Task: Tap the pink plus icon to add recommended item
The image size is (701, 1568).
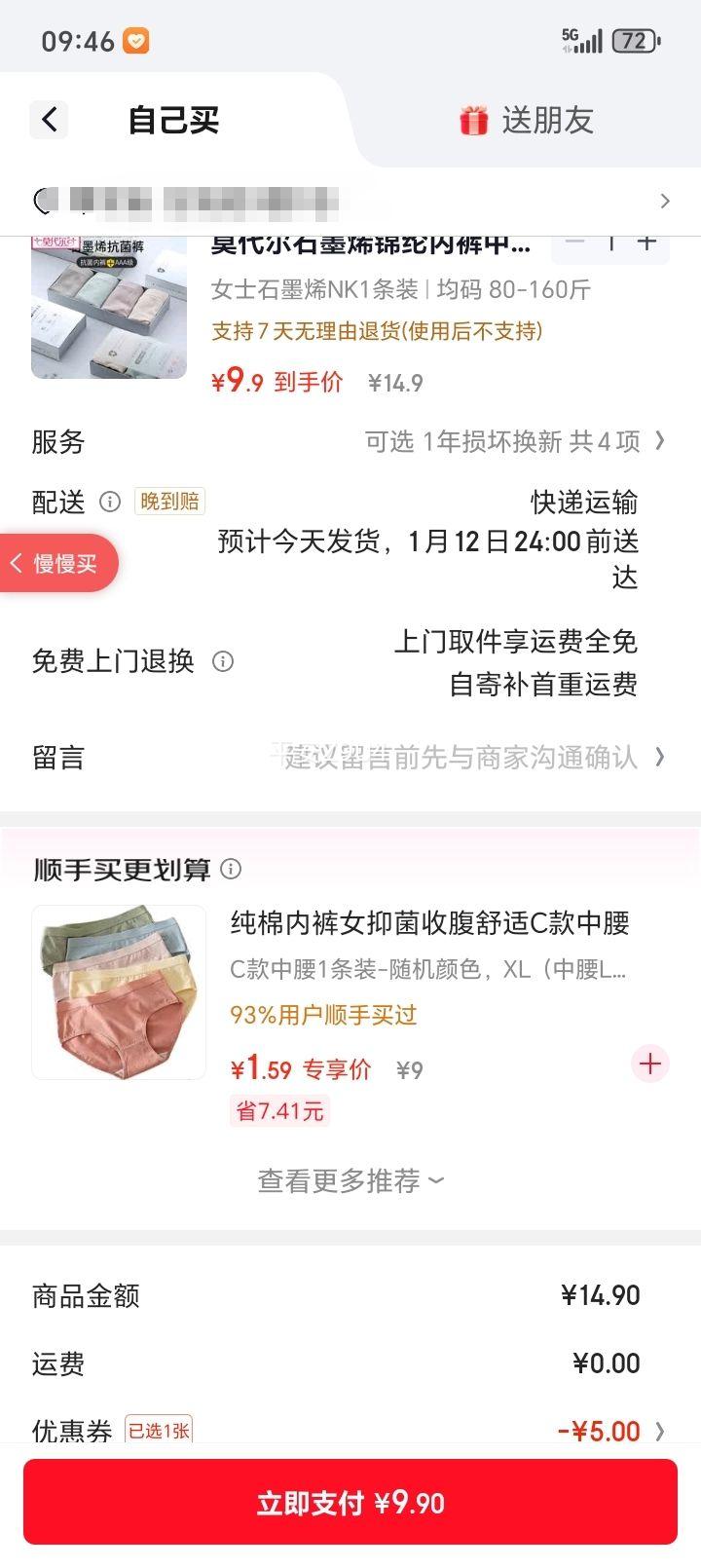Action: 648,1064
